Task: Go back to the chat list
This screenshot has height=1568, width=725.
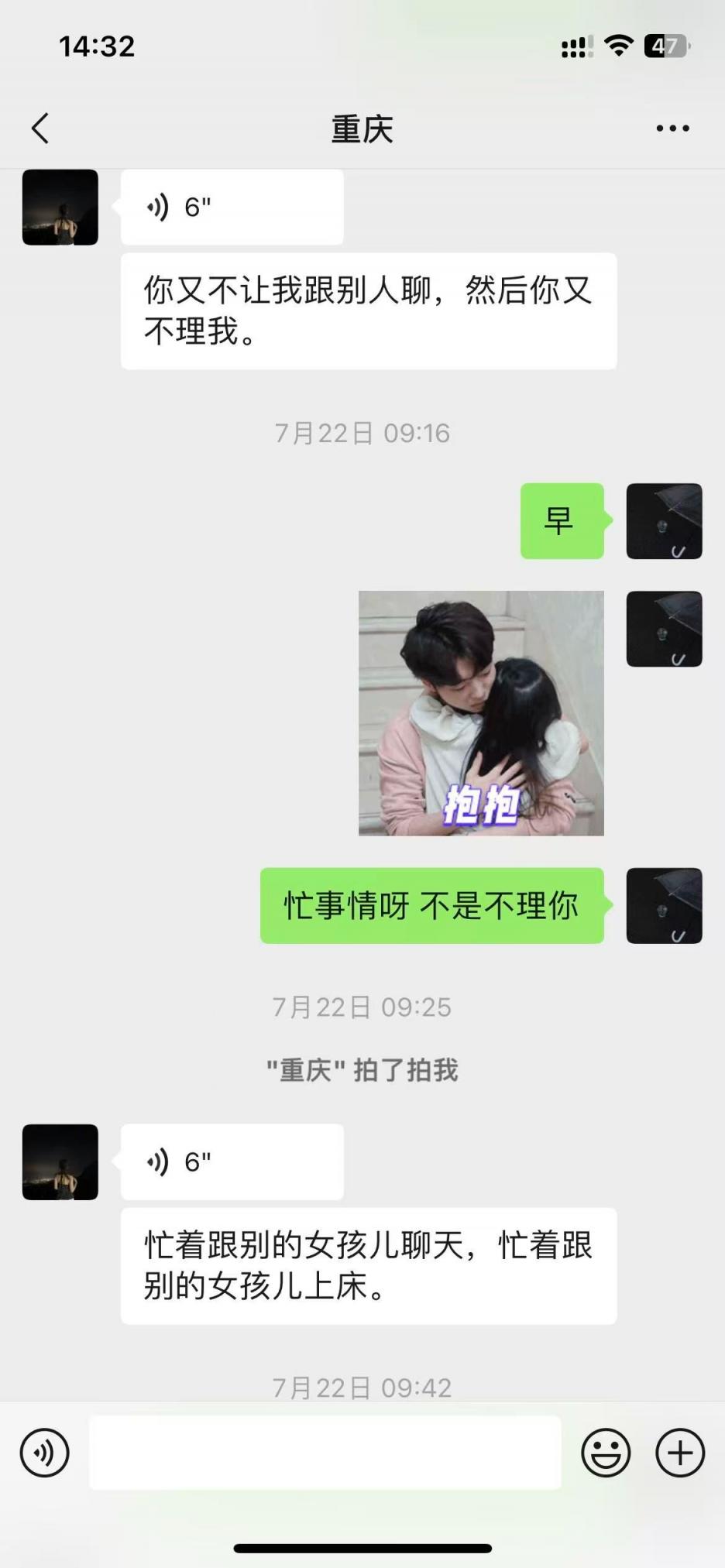Action: click(40, 129)
